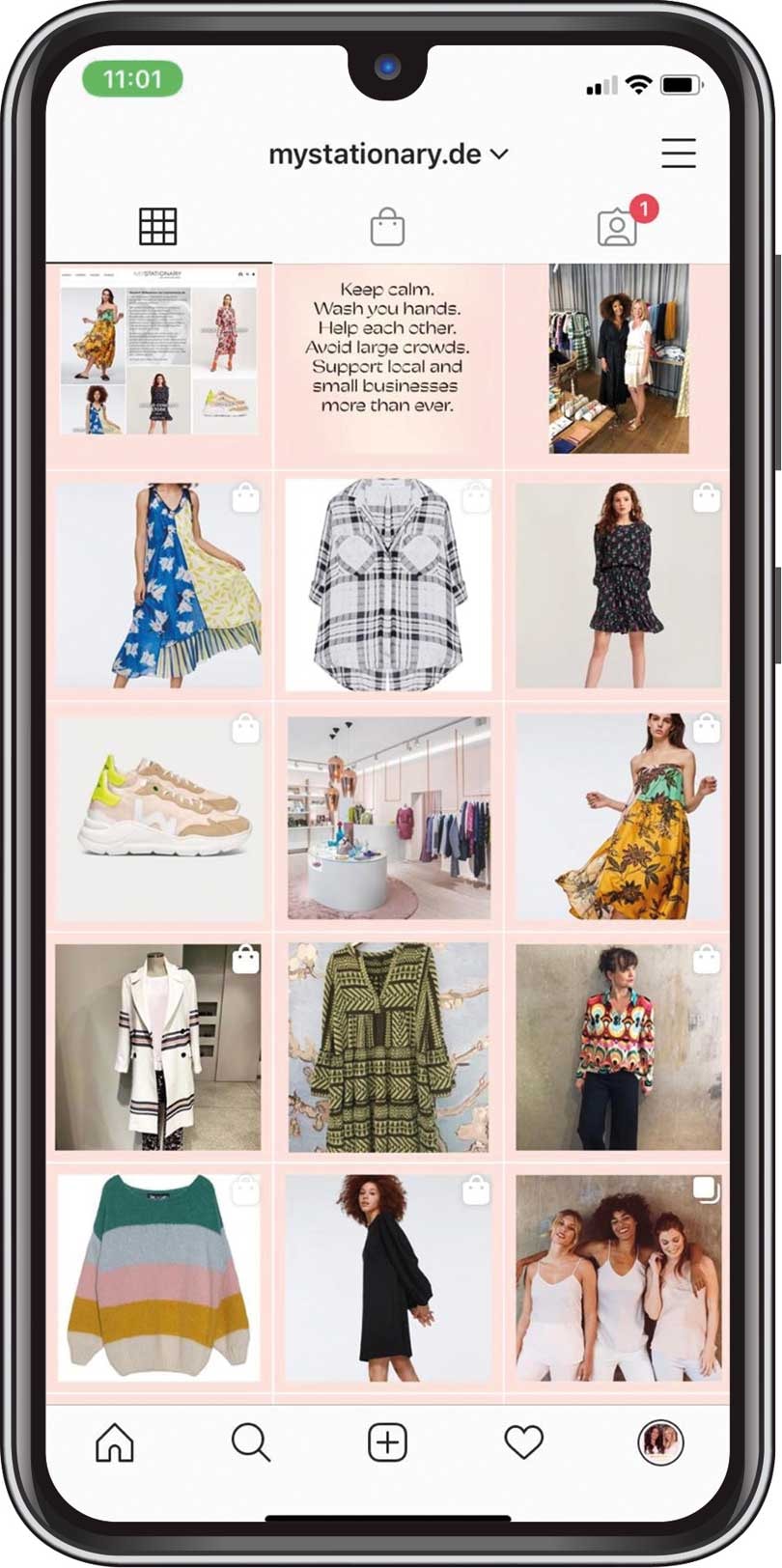View the pink and neon sneaker post

pos(158,817)
